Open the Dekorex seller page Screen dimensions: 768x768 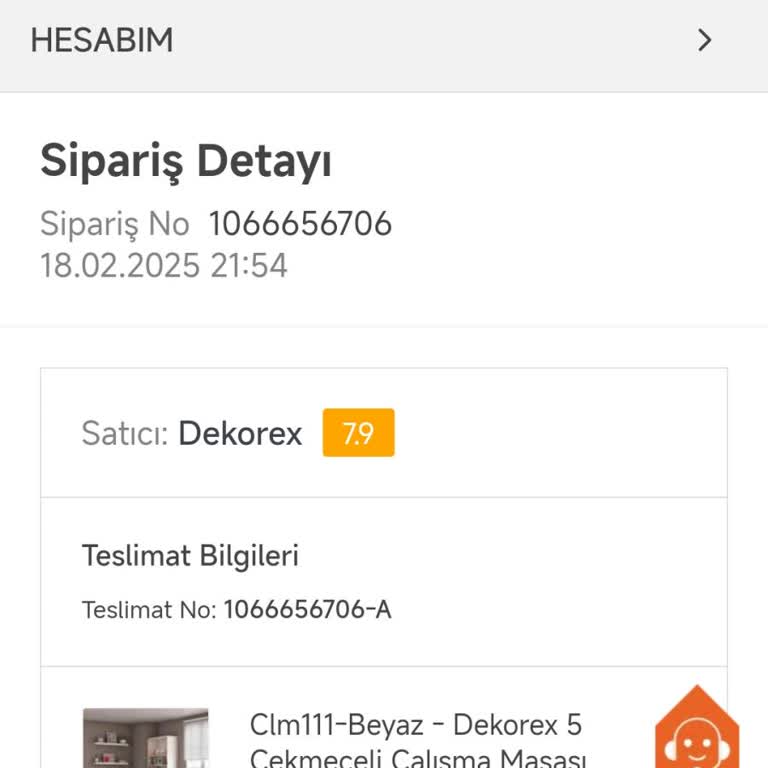[240, 433]
